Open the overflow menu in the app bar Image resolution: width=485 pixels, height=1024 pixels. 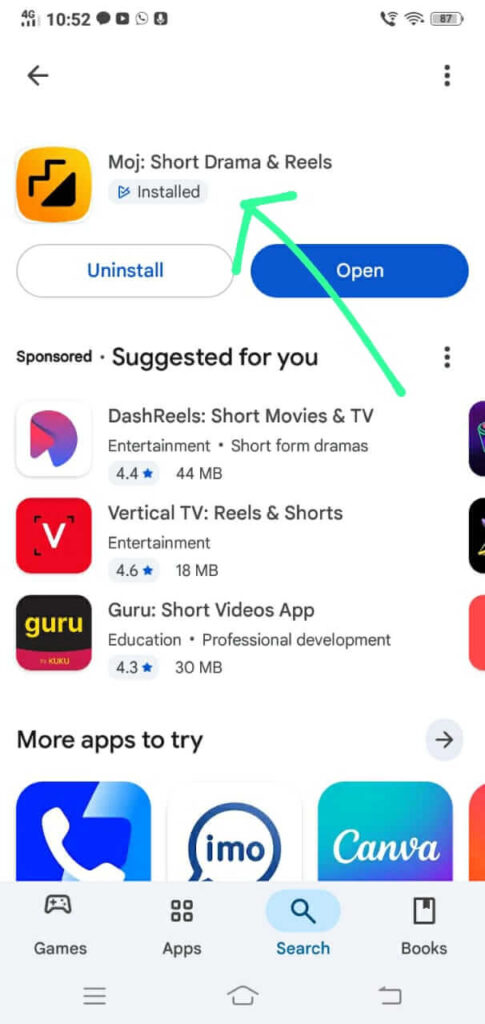(x=446, y=76)
